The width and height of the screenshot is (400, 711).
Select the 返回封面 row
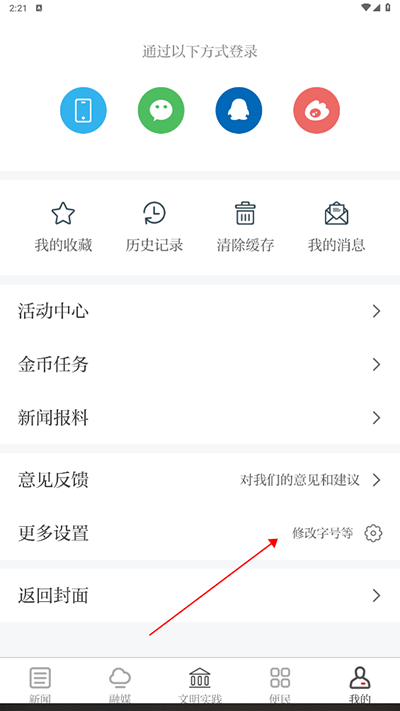[x=200, y=595]
